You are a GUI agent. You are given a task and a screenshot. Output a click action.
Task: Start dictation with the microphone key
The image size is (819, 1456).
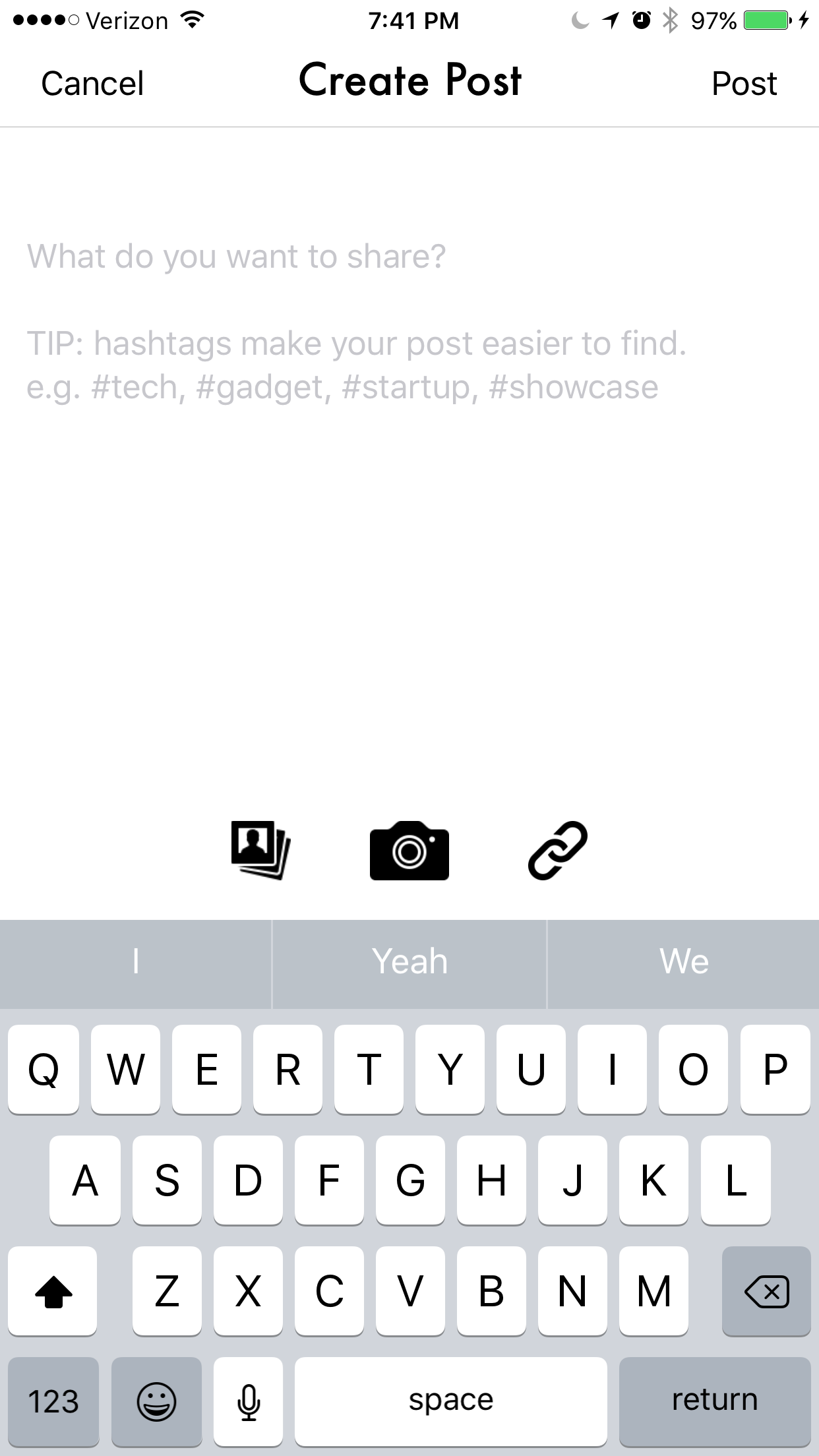[249, 1401]
